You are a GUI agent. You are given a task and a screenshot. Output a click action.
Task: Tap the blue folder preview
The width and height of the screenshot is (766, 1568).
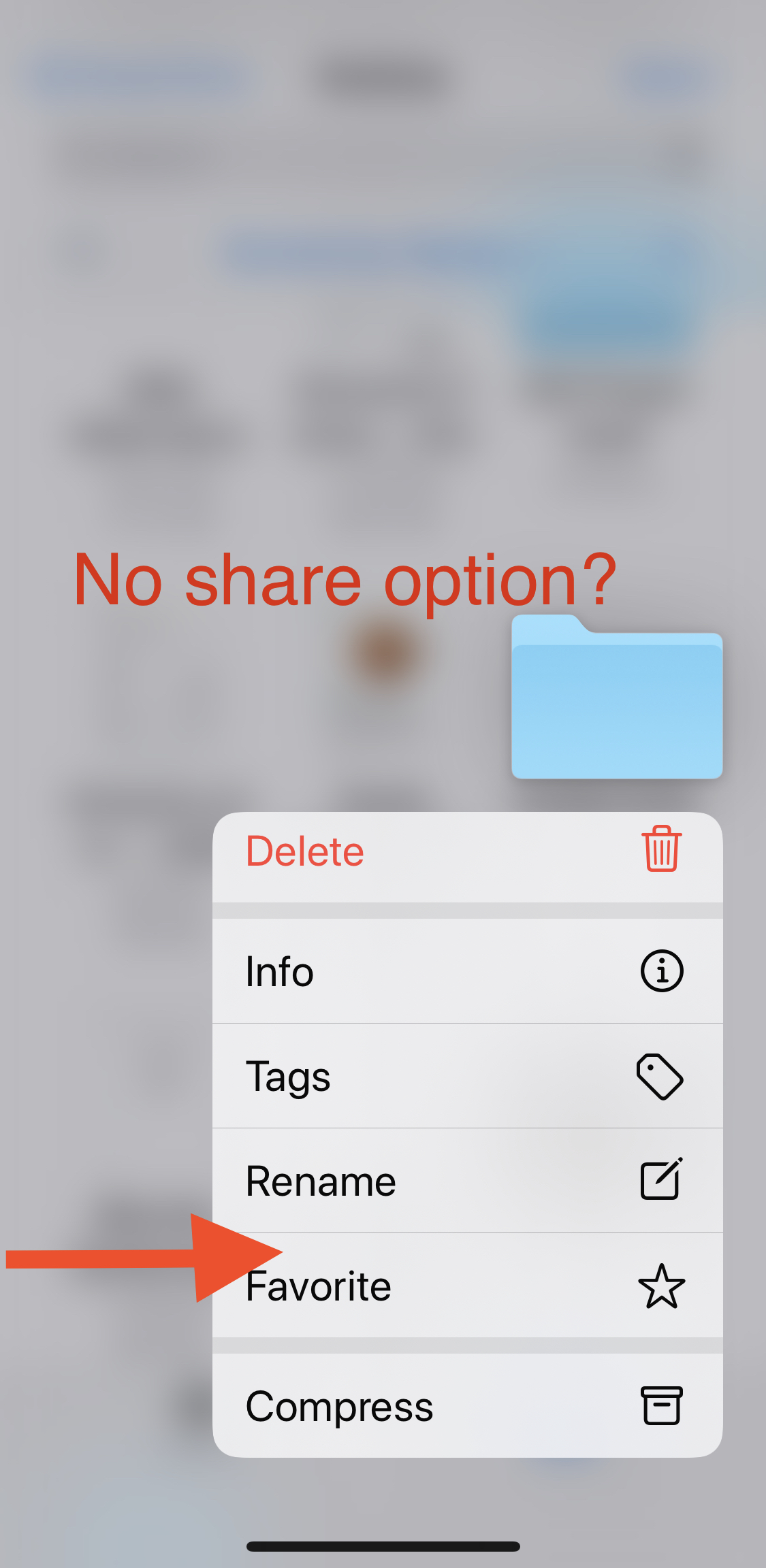point(617,696)
